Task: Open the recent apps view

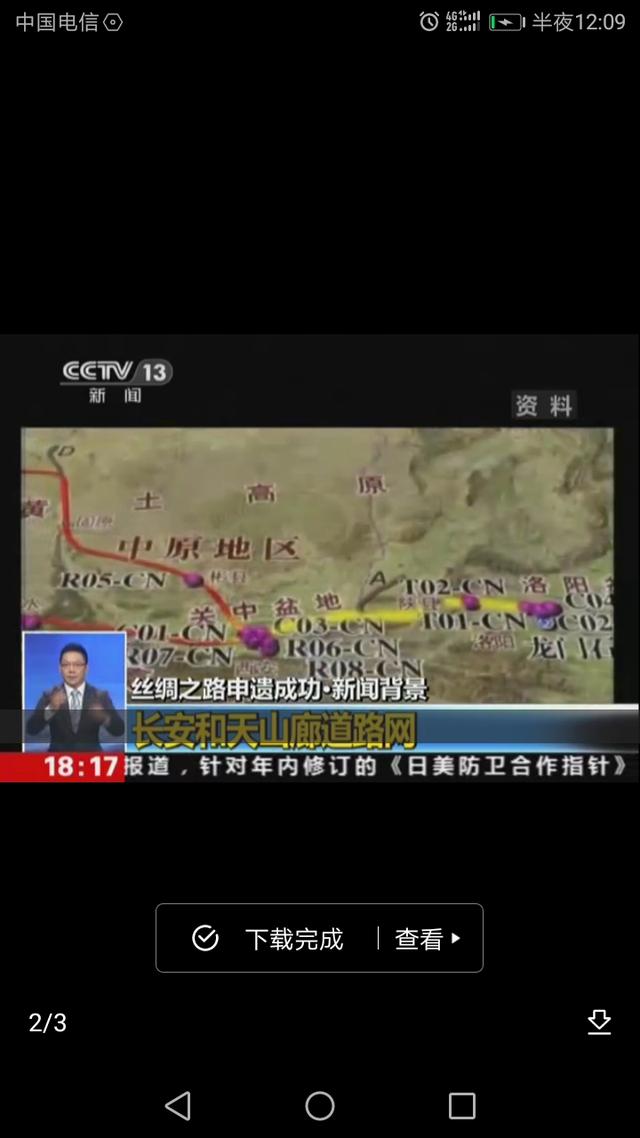Action: tap(462, 1105)
